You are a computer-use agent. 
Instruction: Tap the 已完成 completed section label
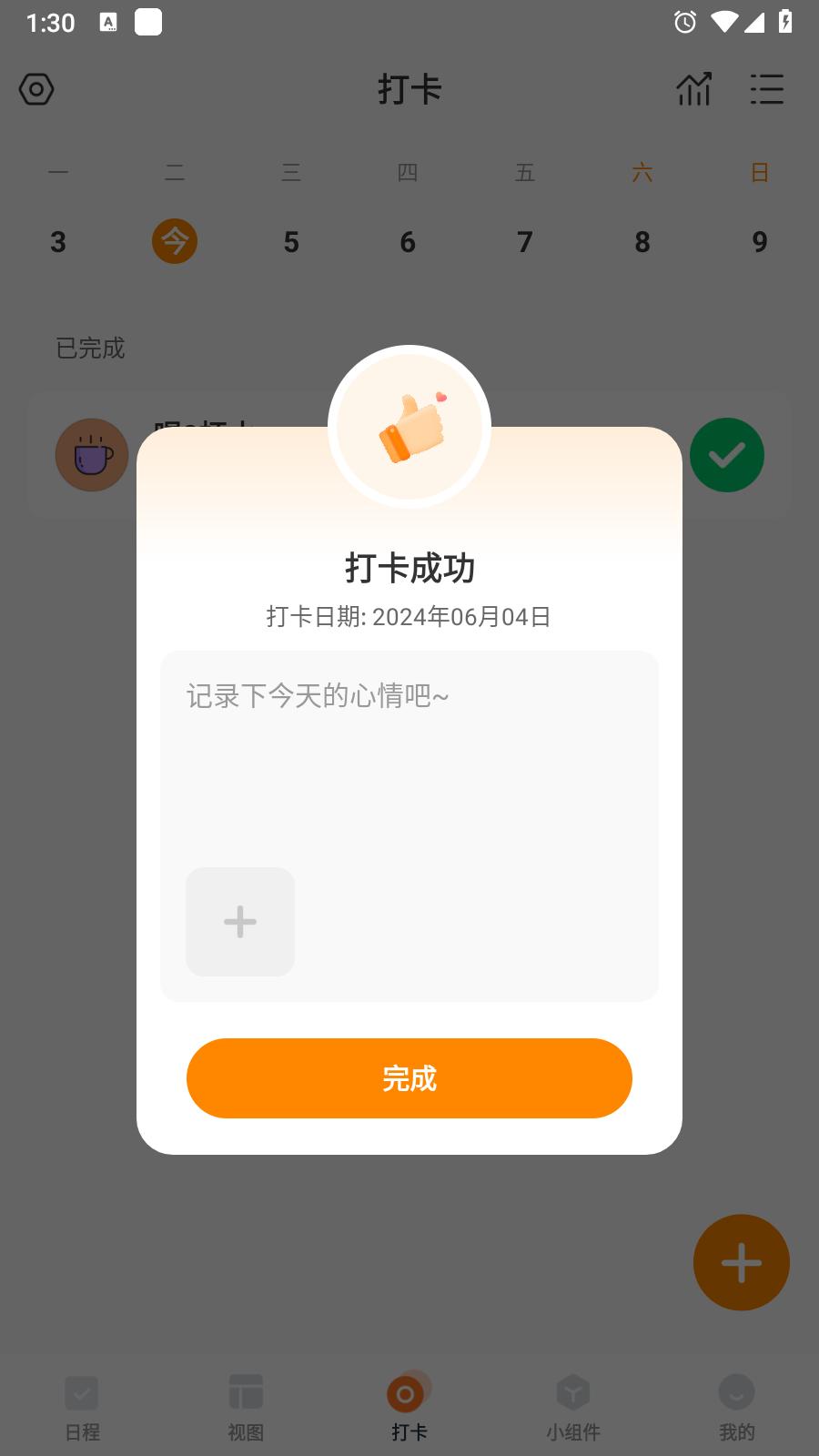(x=90, y=349)
